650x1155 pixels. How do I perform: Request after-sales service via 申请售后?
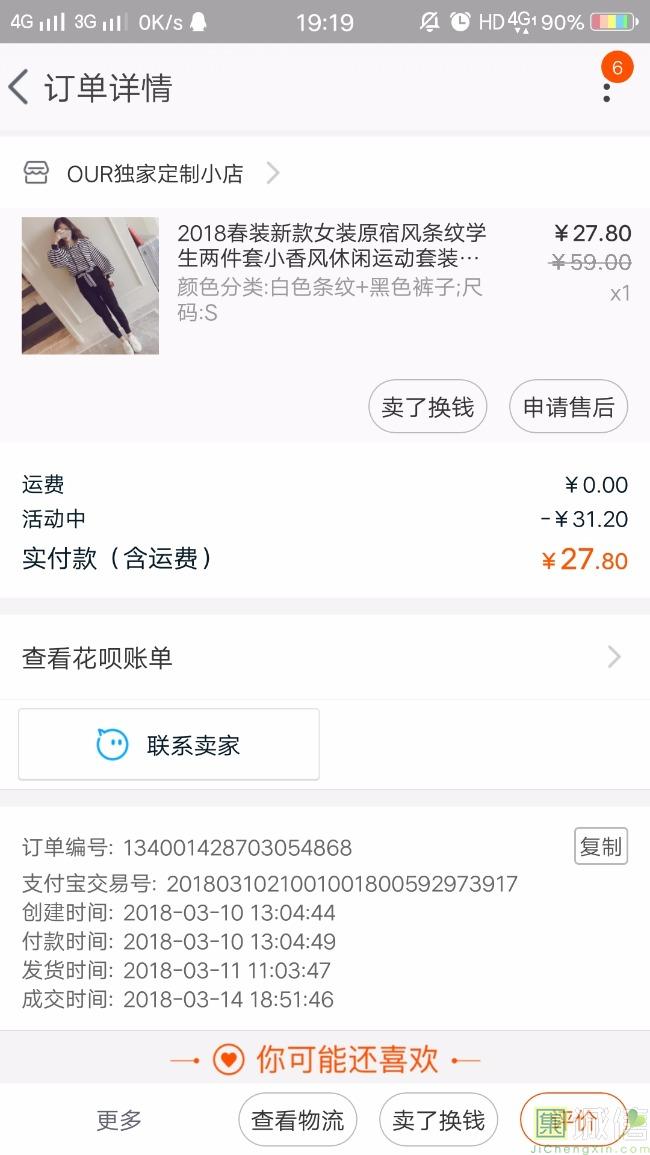568,407
